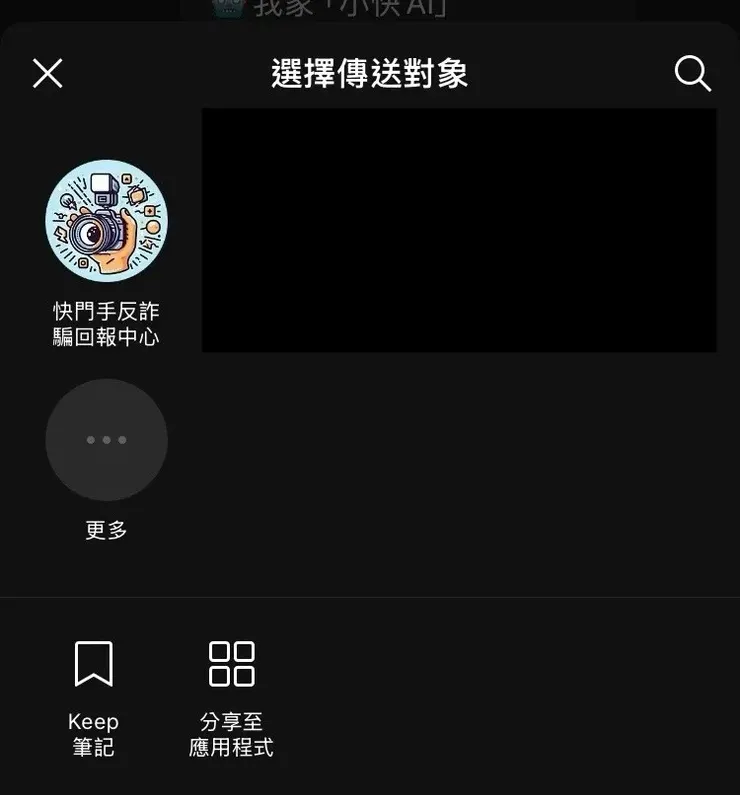Select the black image preview thumbnail
This screenshot has width=740, height=795.
[x=458, y=230]
